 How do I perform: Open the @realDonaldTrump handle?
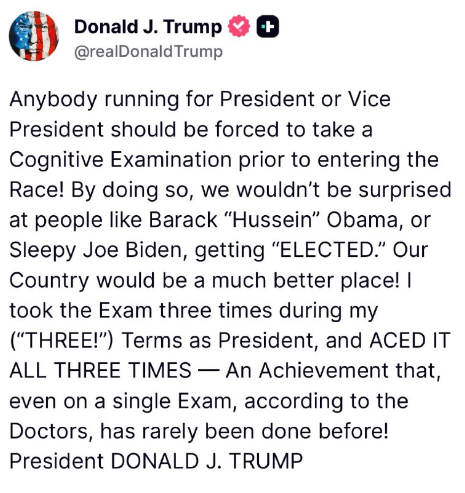point(148,52)
